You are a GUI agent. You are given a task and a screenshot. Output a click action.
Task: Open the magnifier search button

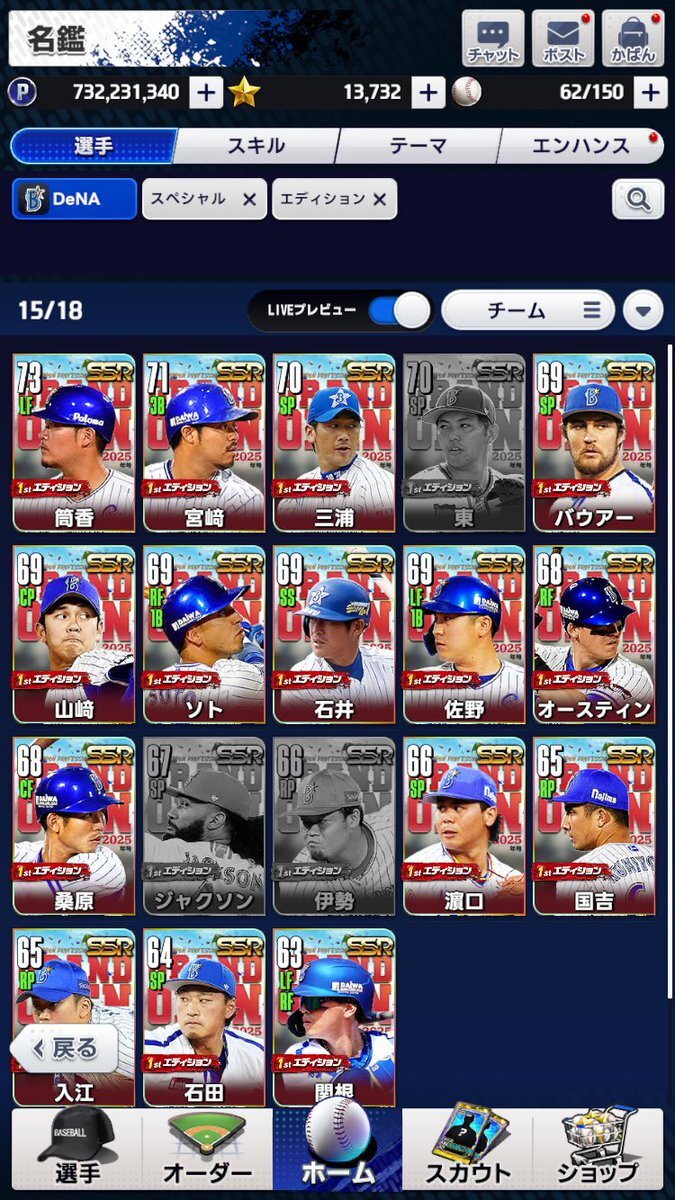click(637, 199)
